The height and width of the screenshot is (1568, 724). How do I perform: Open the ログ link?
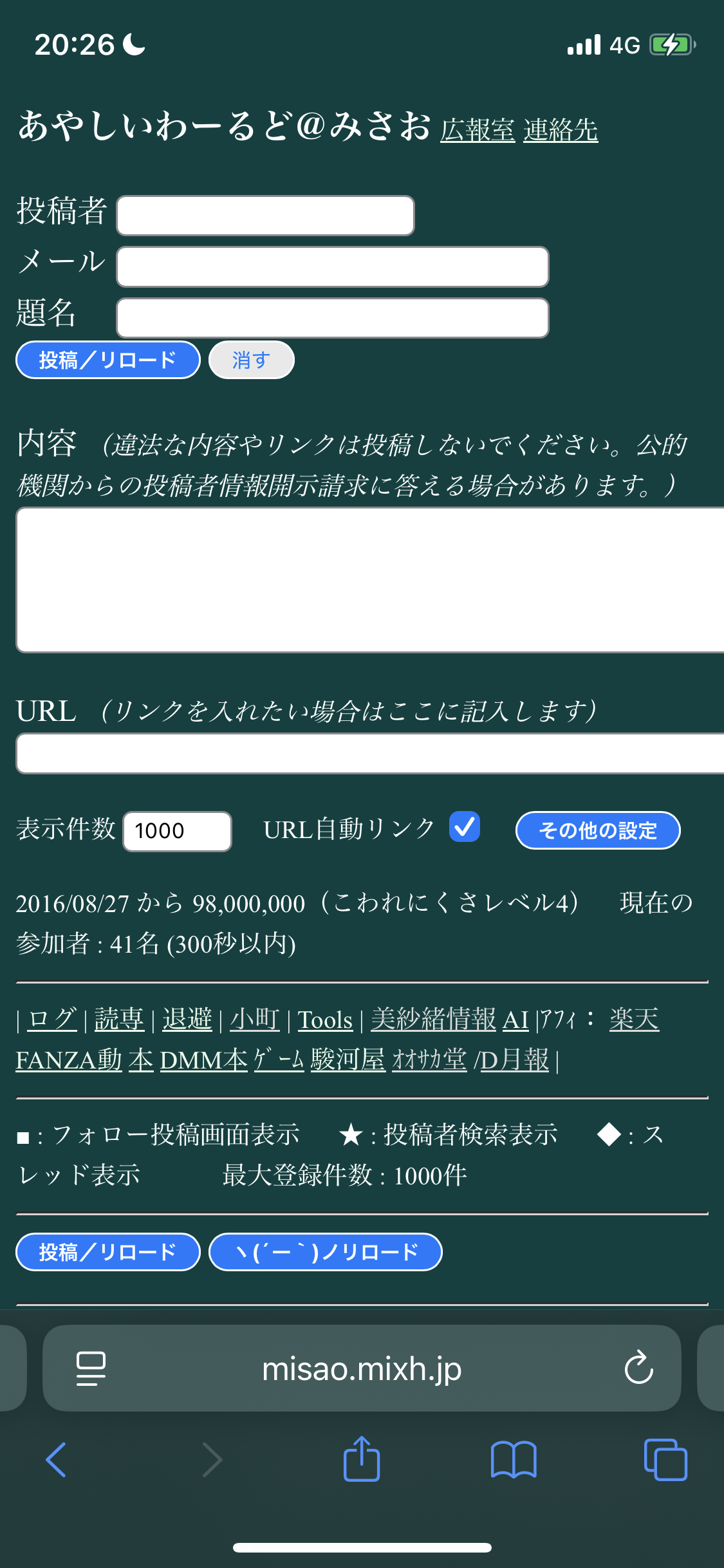click(52, 1020)
